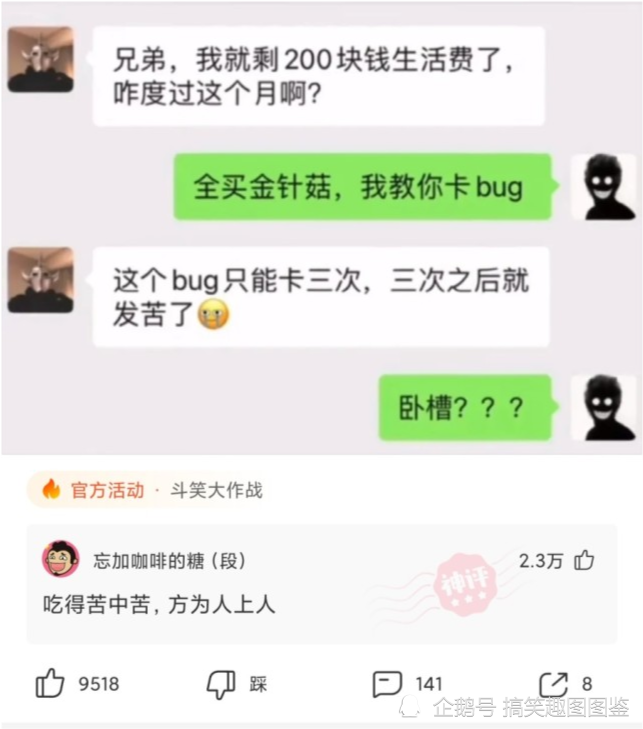Like the post with 9518 likes
The height and width of the screenshot is (729, 643).
(x=50, y=683)
